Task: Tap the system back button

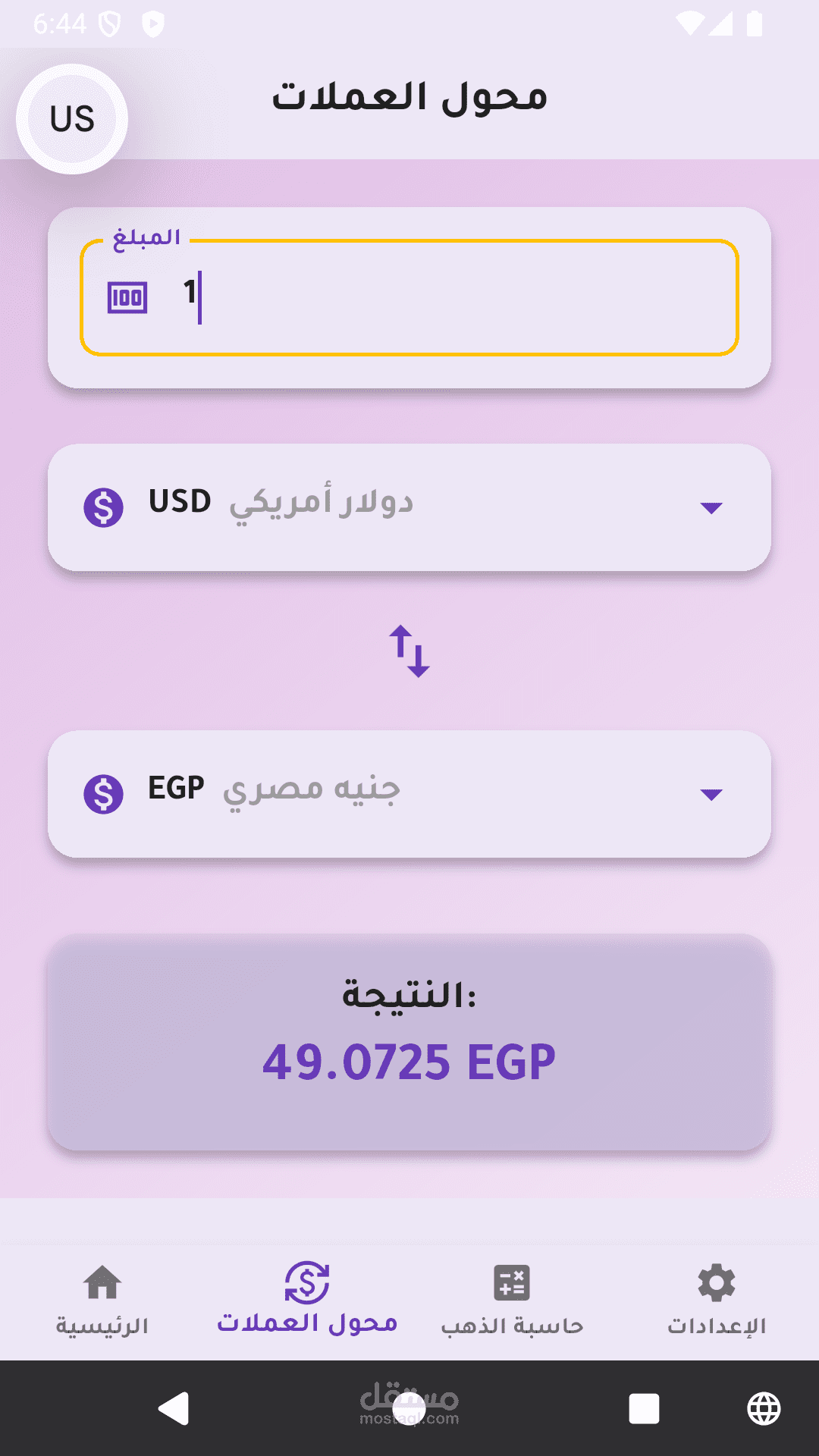Action: click(174, 1409)
